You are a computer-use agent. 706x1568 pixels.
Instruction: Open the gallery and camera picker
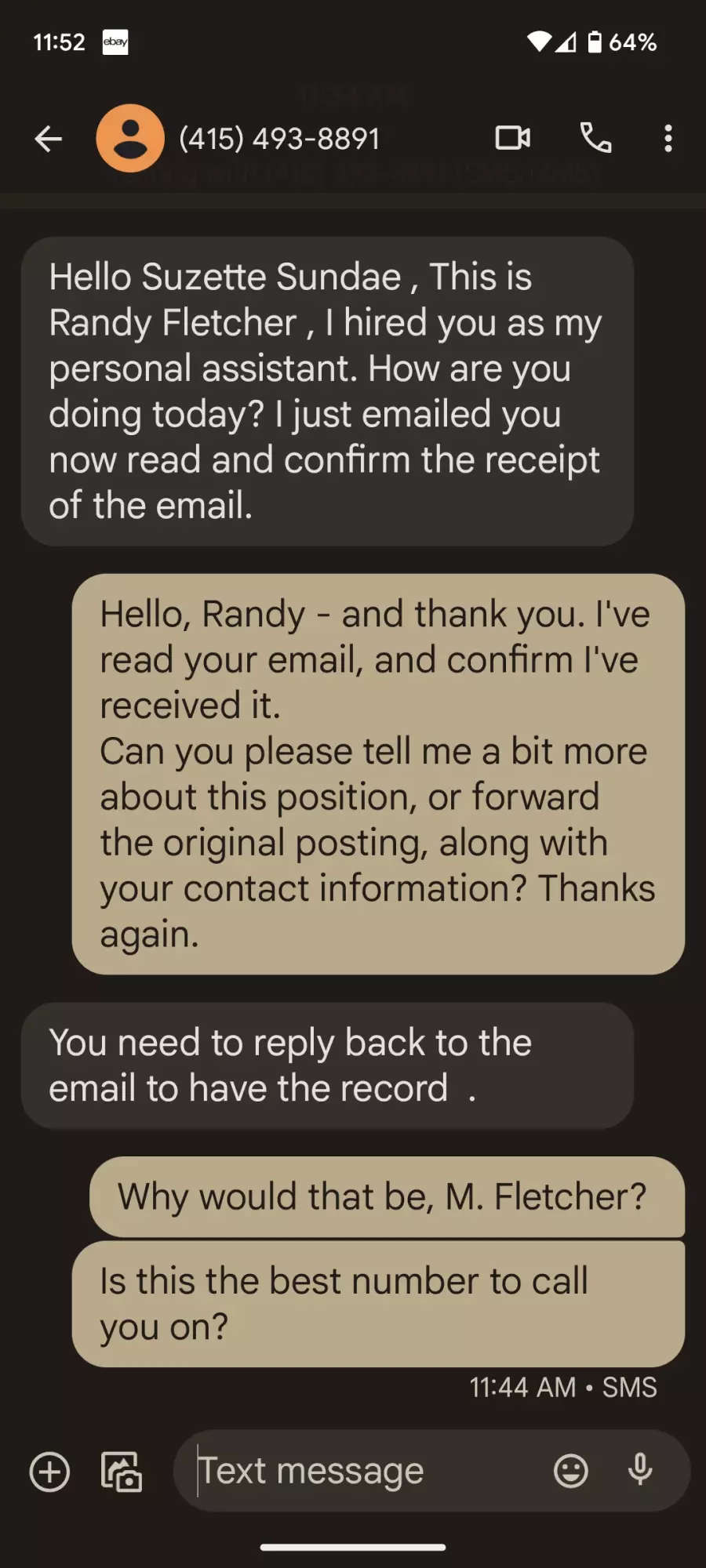(x=122, y=1471)
